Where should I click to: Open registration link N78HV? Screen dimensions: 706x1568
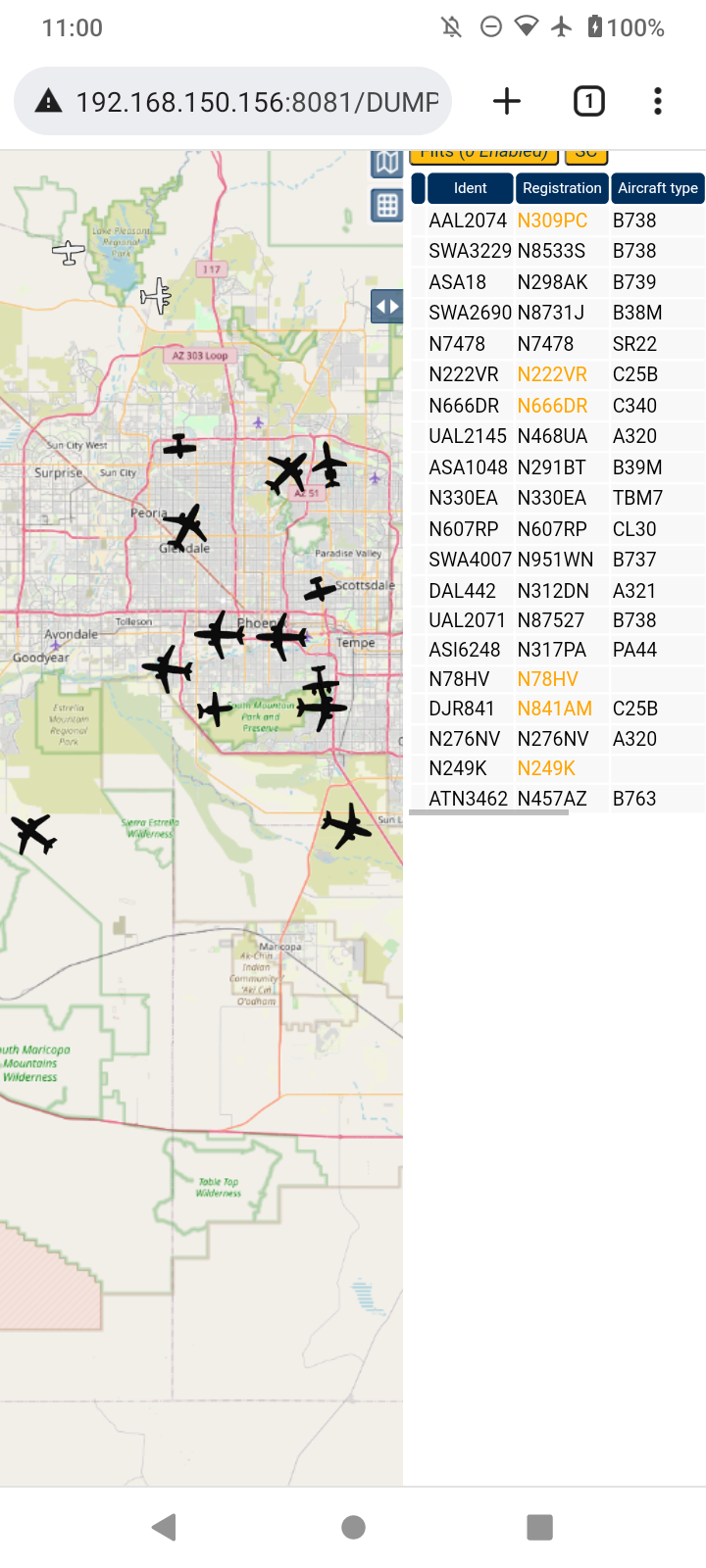[547, 679]
